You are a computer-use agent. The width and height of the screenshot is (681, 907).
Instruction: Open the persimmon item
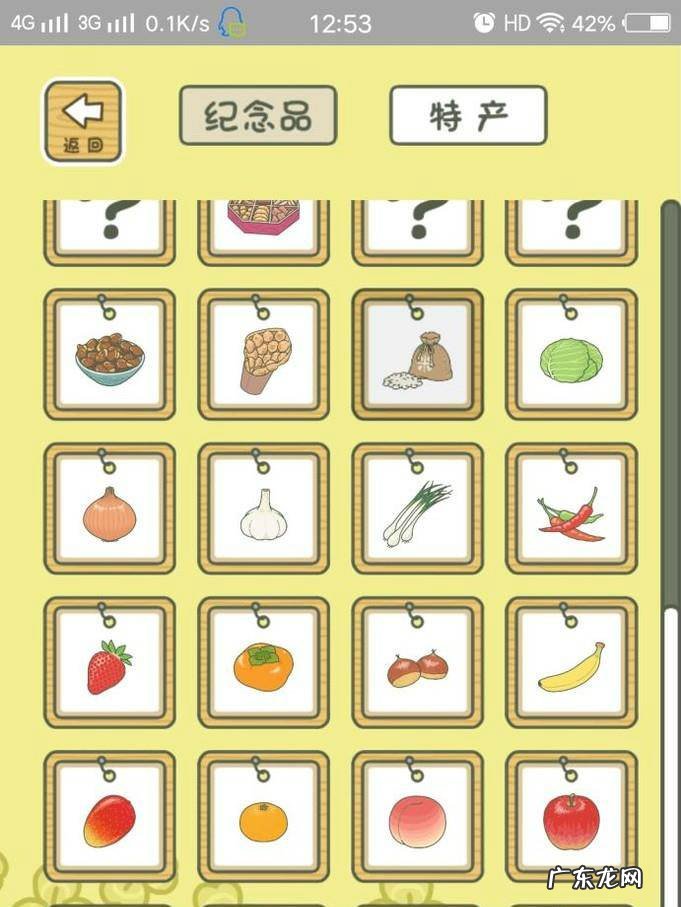[264, 664]
